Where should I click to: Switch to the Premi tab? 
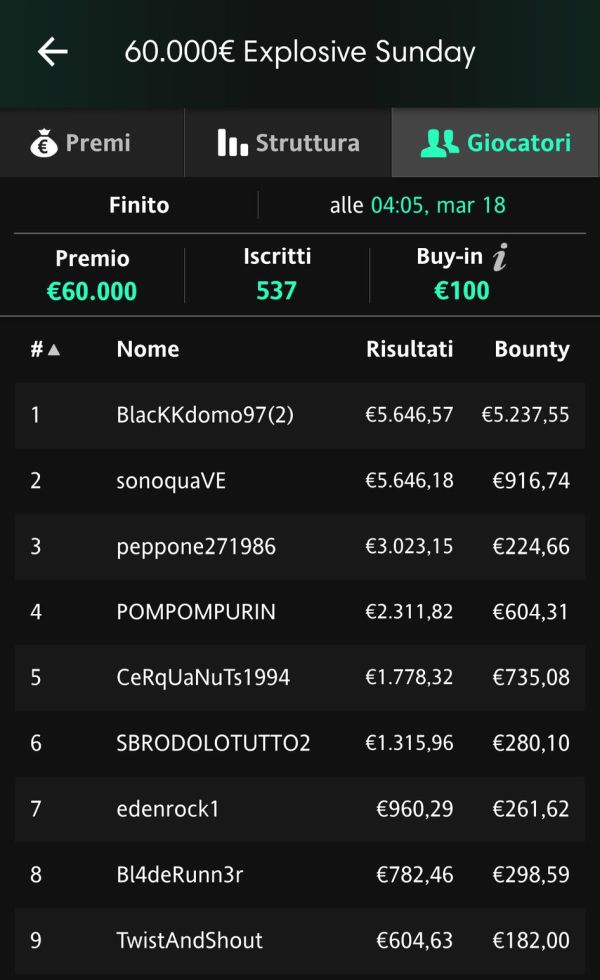coord(92,142)
